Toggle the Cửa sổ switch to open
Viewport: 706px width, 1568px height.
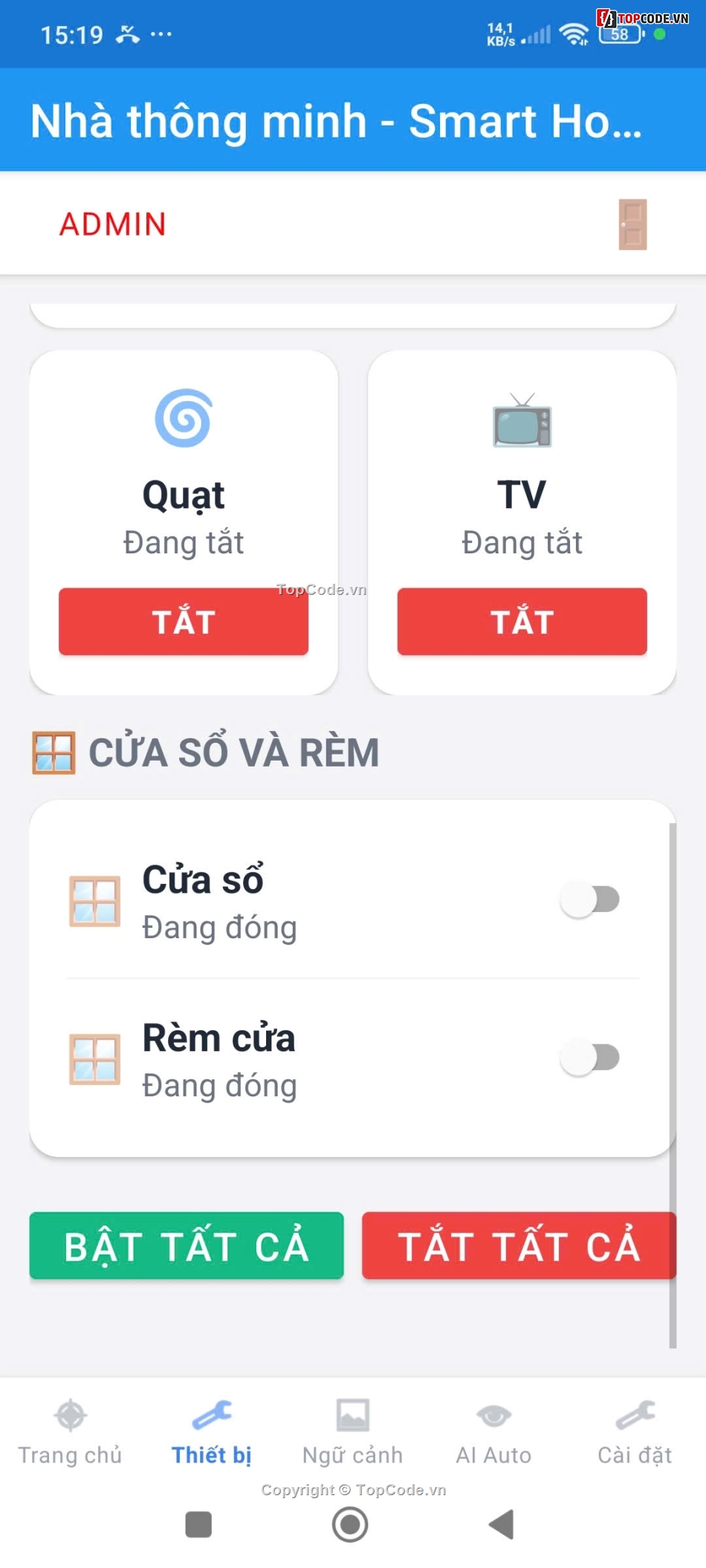[591, 899]
